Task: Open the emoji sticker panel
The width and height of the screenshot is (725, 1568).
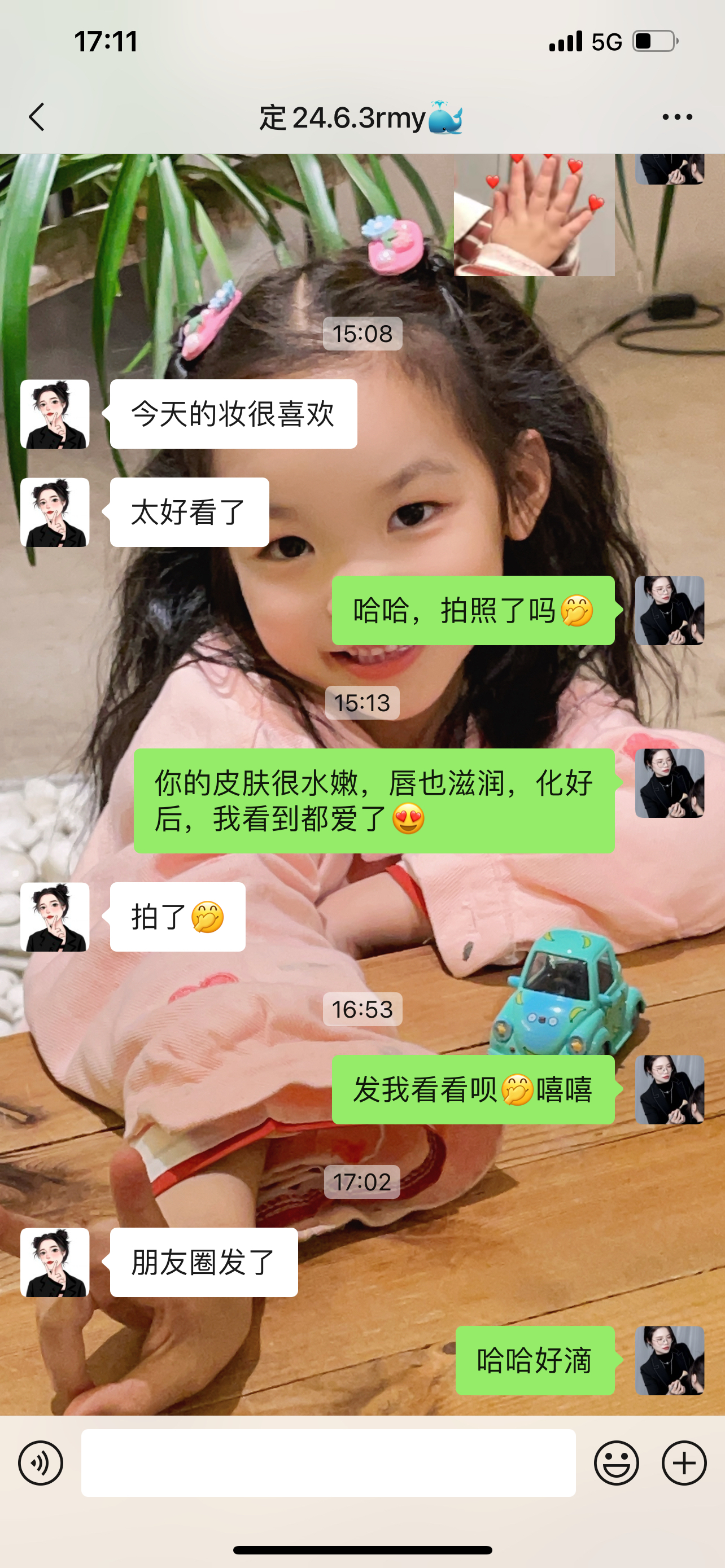Action: (616, 1462)
